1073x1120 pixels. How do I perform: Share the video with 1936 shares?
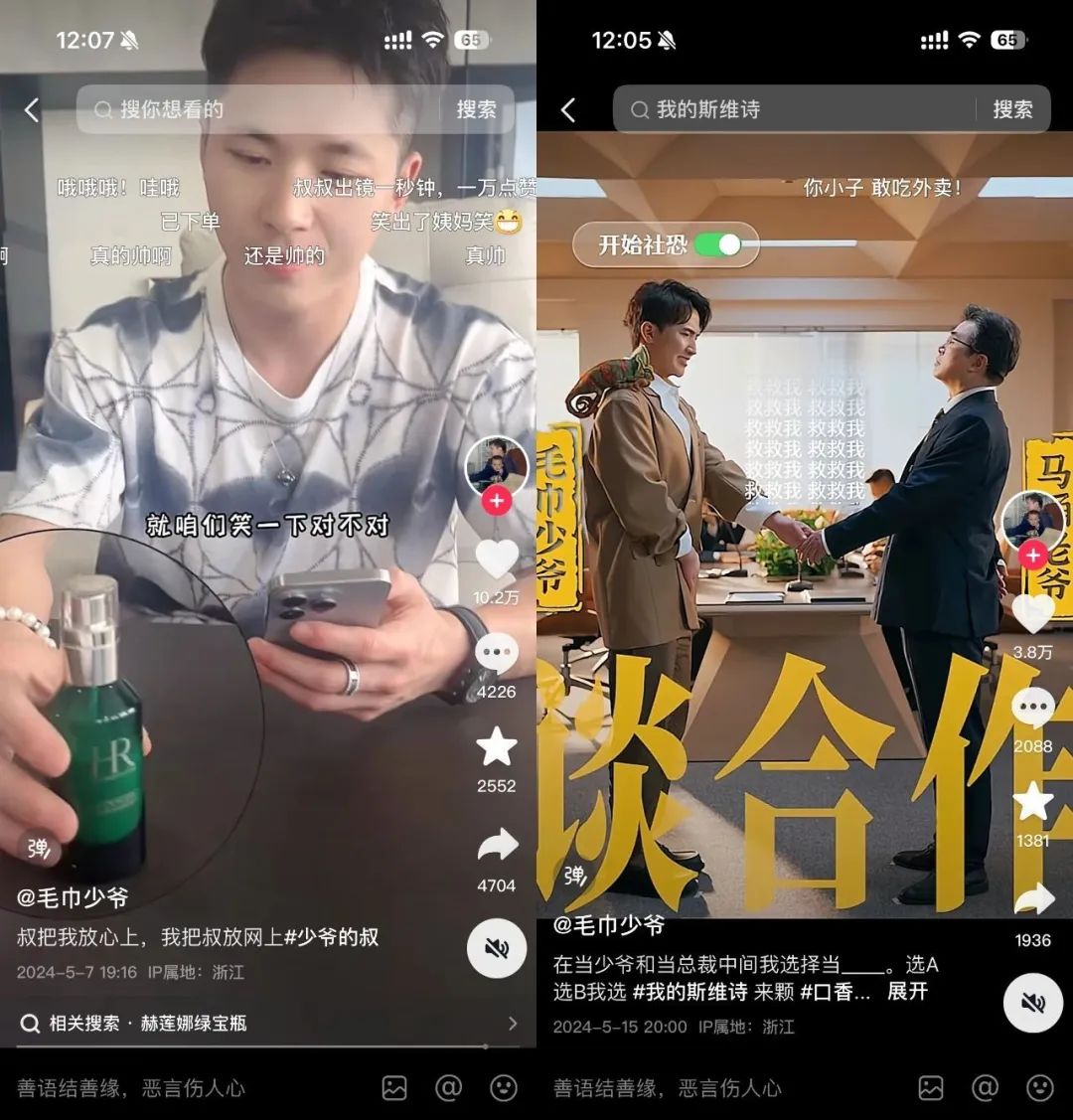click(1032, 900)
